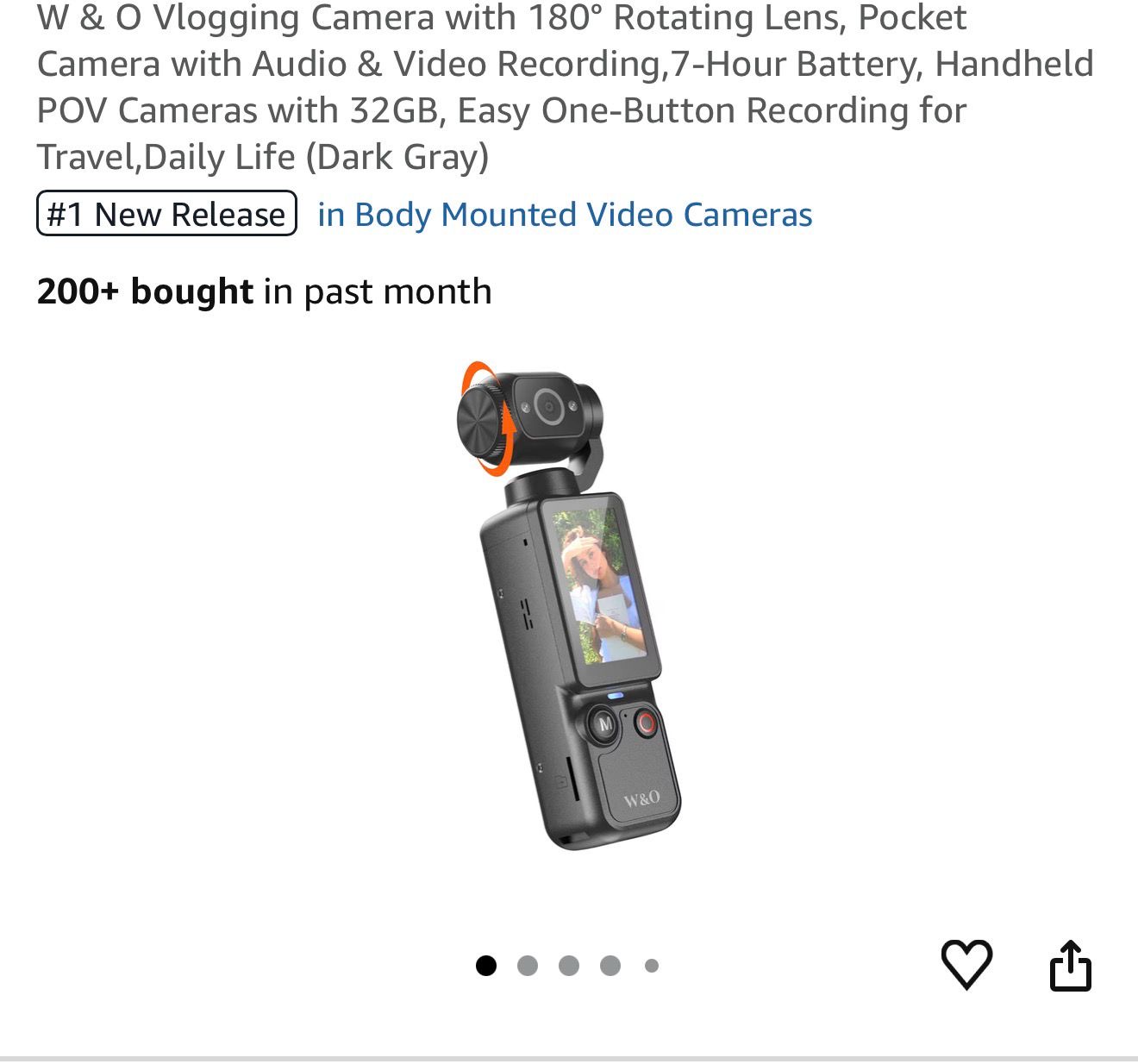Image resolution: width=1138 pixels, height=1064 pixels.
Task: Add this camera to your wish list
Action: point(966,964)
